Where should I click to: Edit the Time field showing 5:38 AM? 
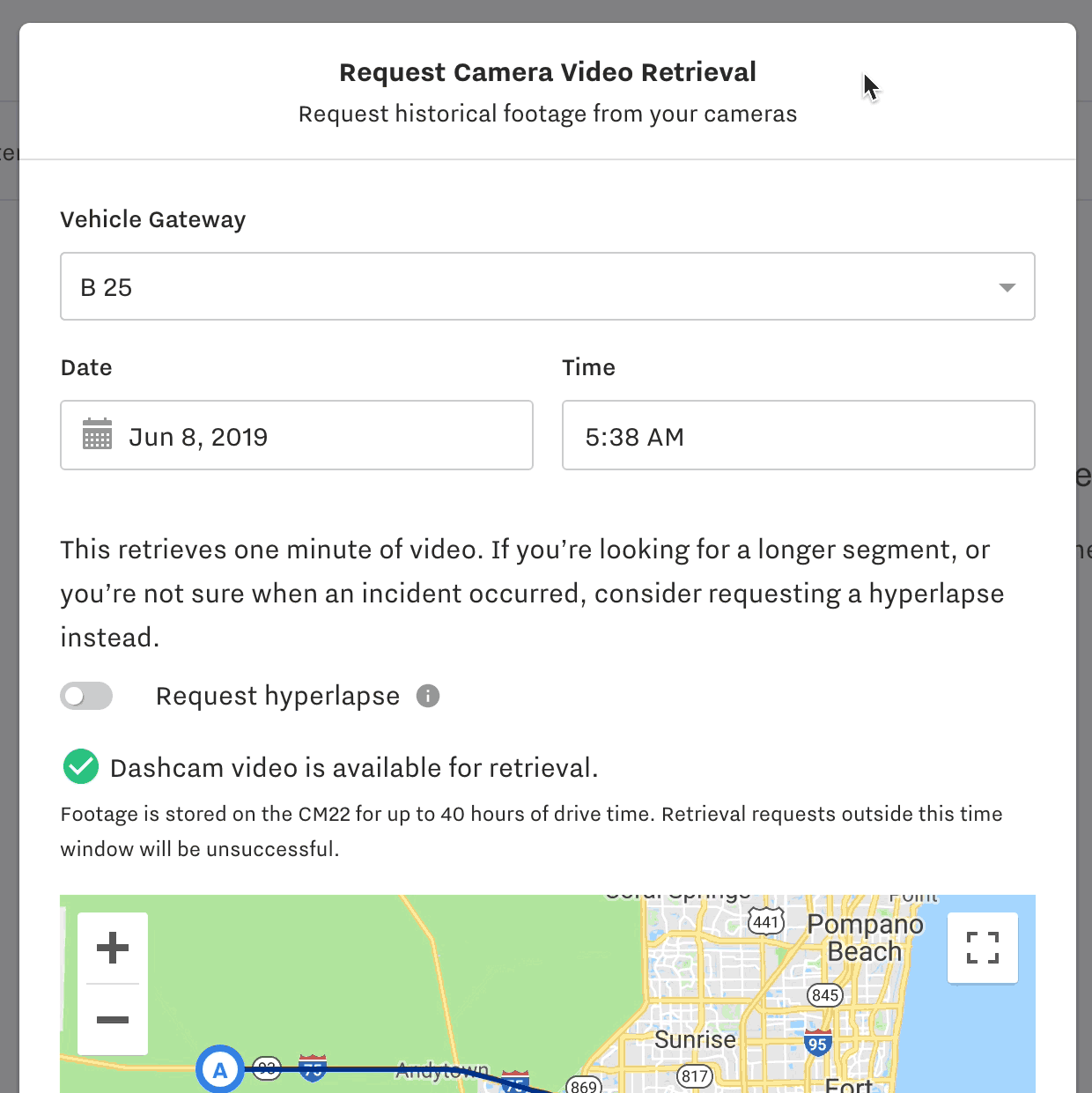(x=798, y=436)
